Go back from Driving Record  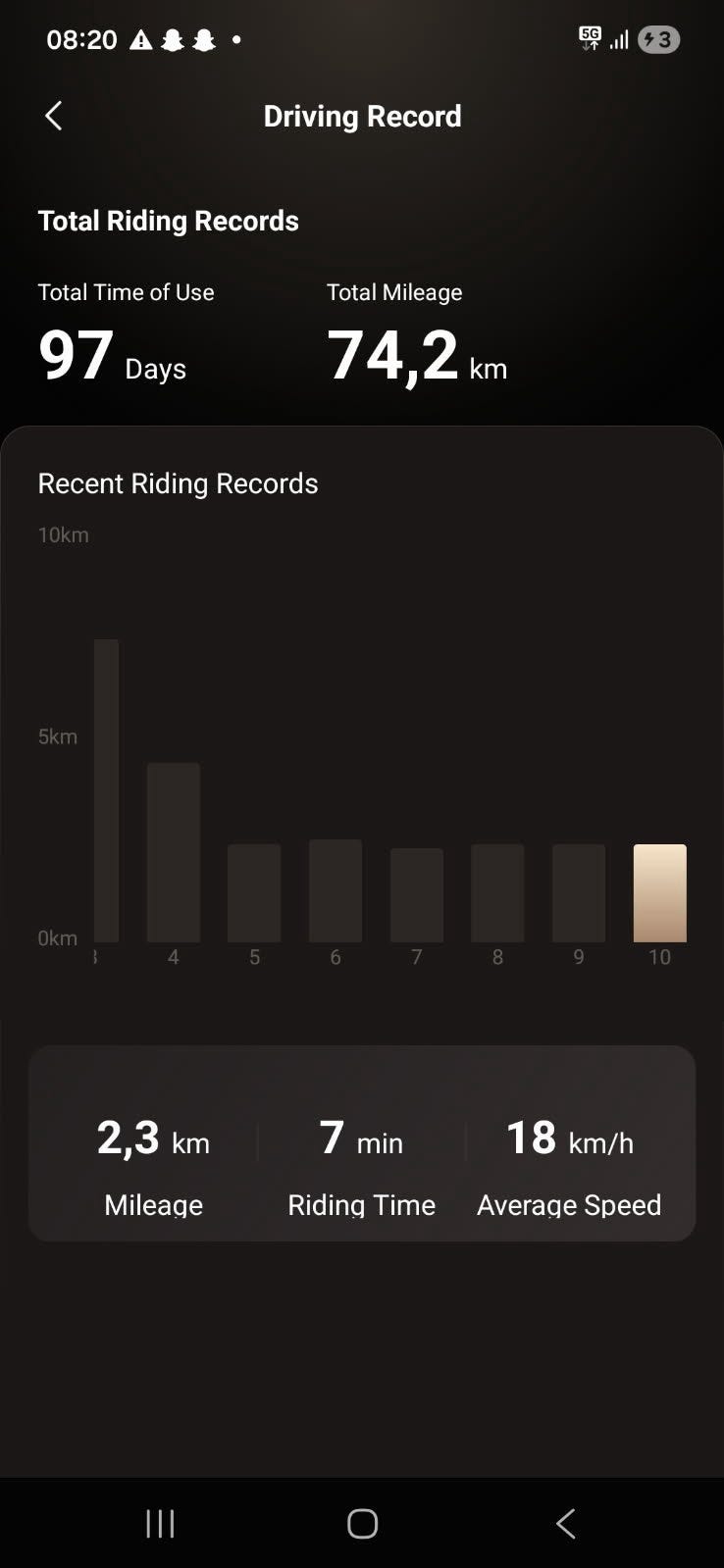coord(54,116)
